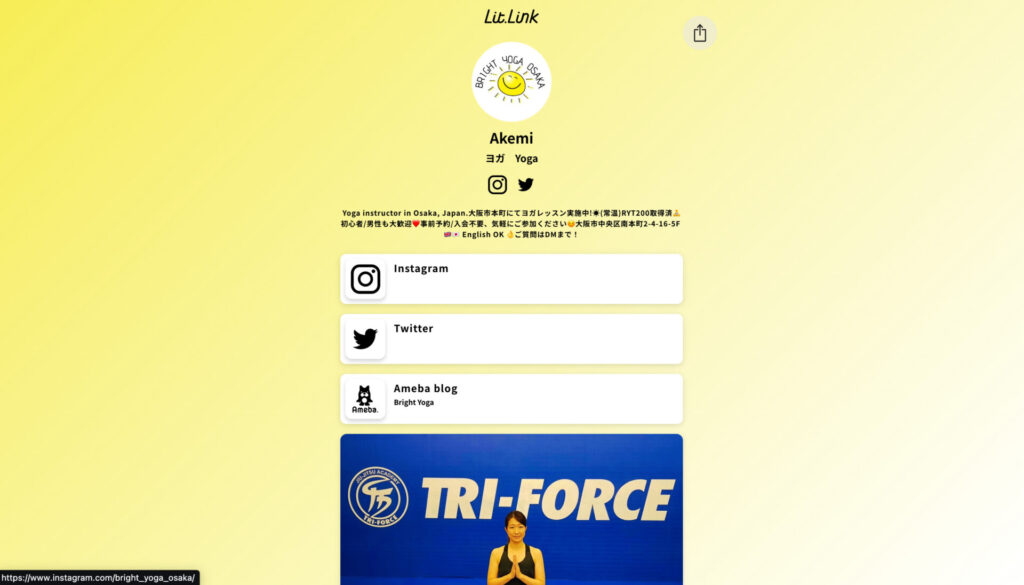Open the Instagram link card
1024x585 pixels.
[511, 279]
